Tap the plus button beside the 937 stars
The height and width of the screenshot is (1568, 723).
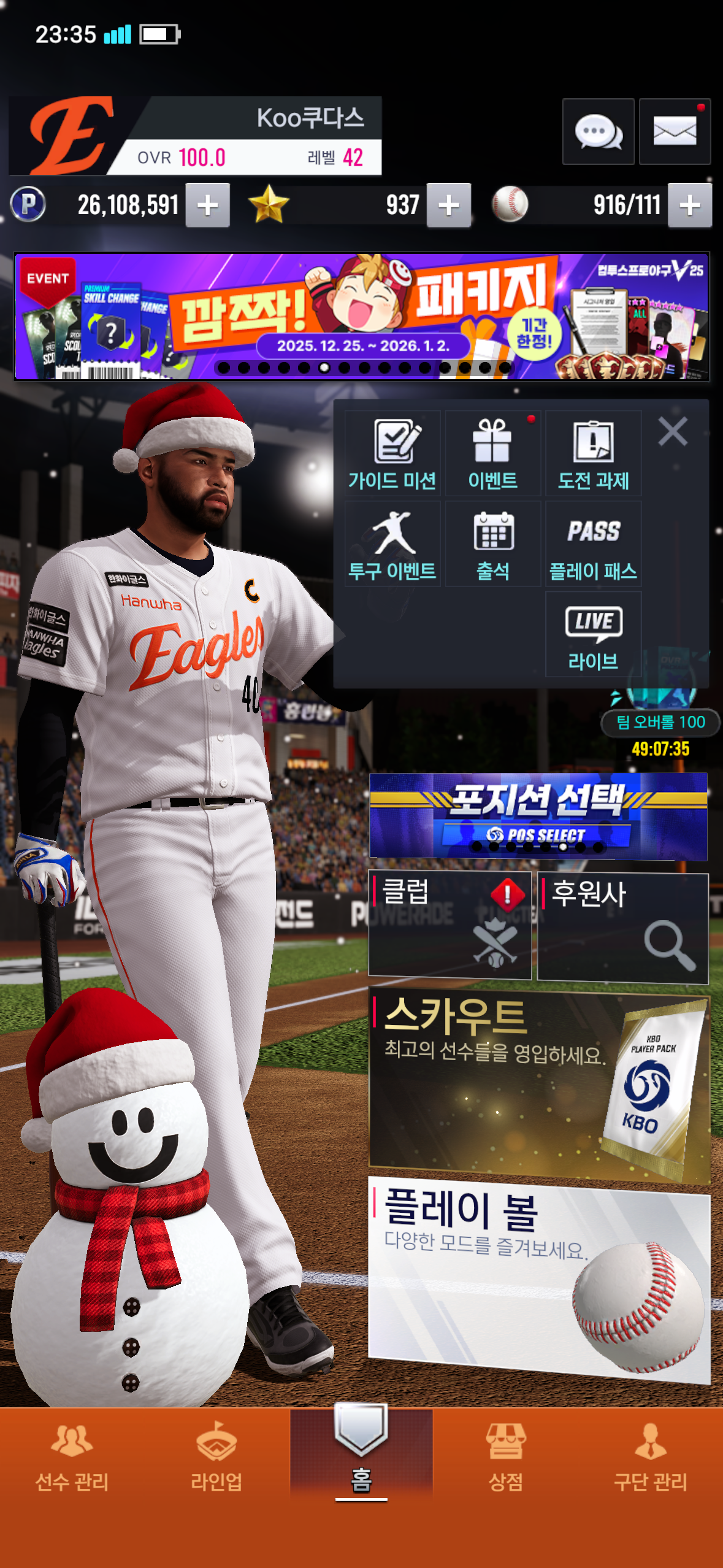pyautogui.click(x=449, y=206)
